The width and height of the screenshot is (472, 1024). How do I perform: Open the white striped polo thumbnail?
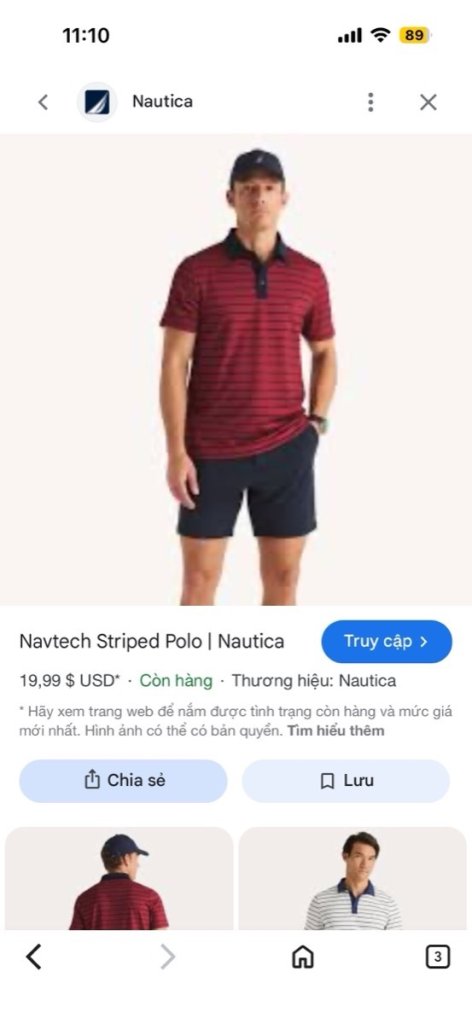353,878
